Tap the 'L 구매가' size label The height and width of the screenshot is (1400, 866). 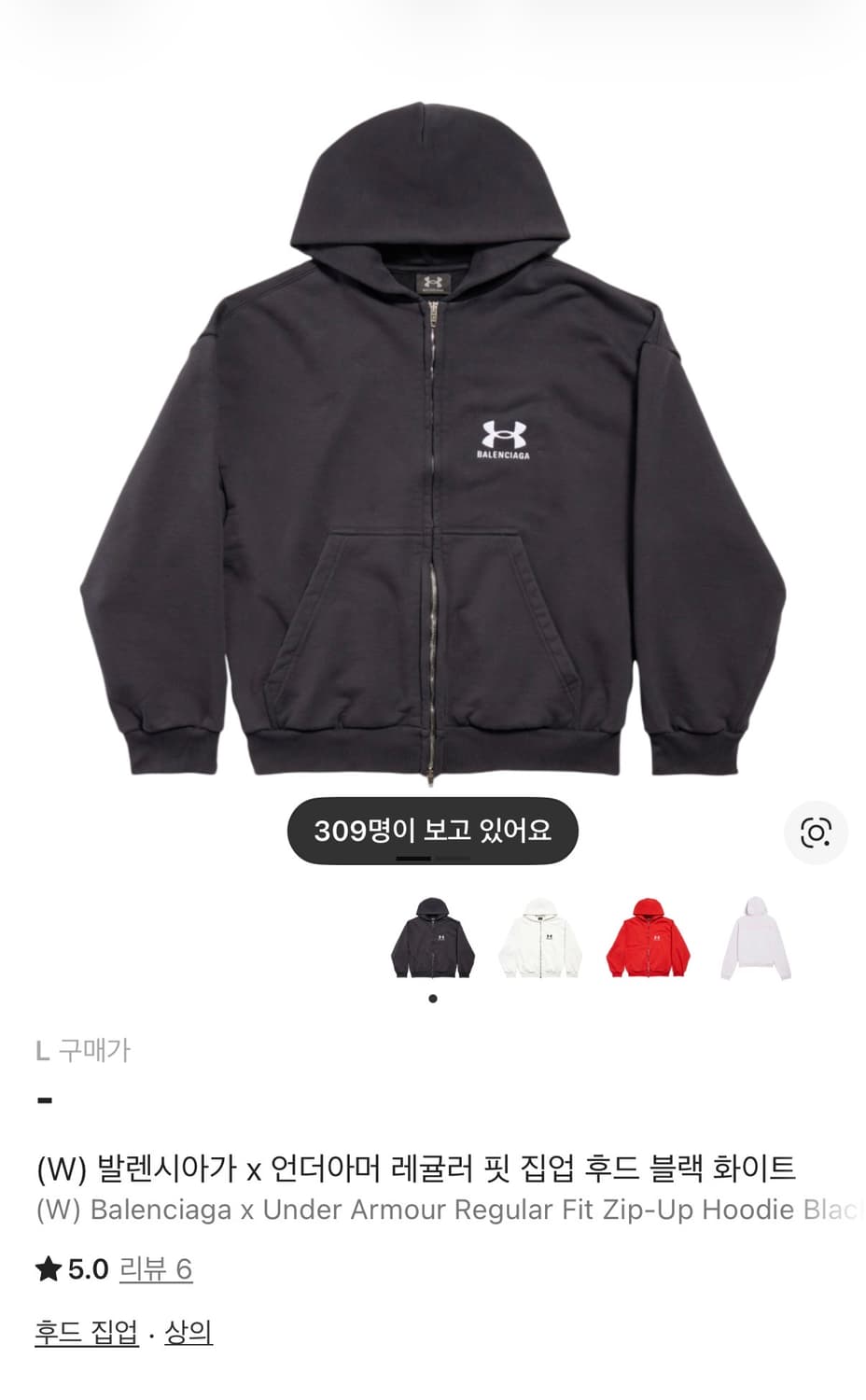(x=85, y=1050)
